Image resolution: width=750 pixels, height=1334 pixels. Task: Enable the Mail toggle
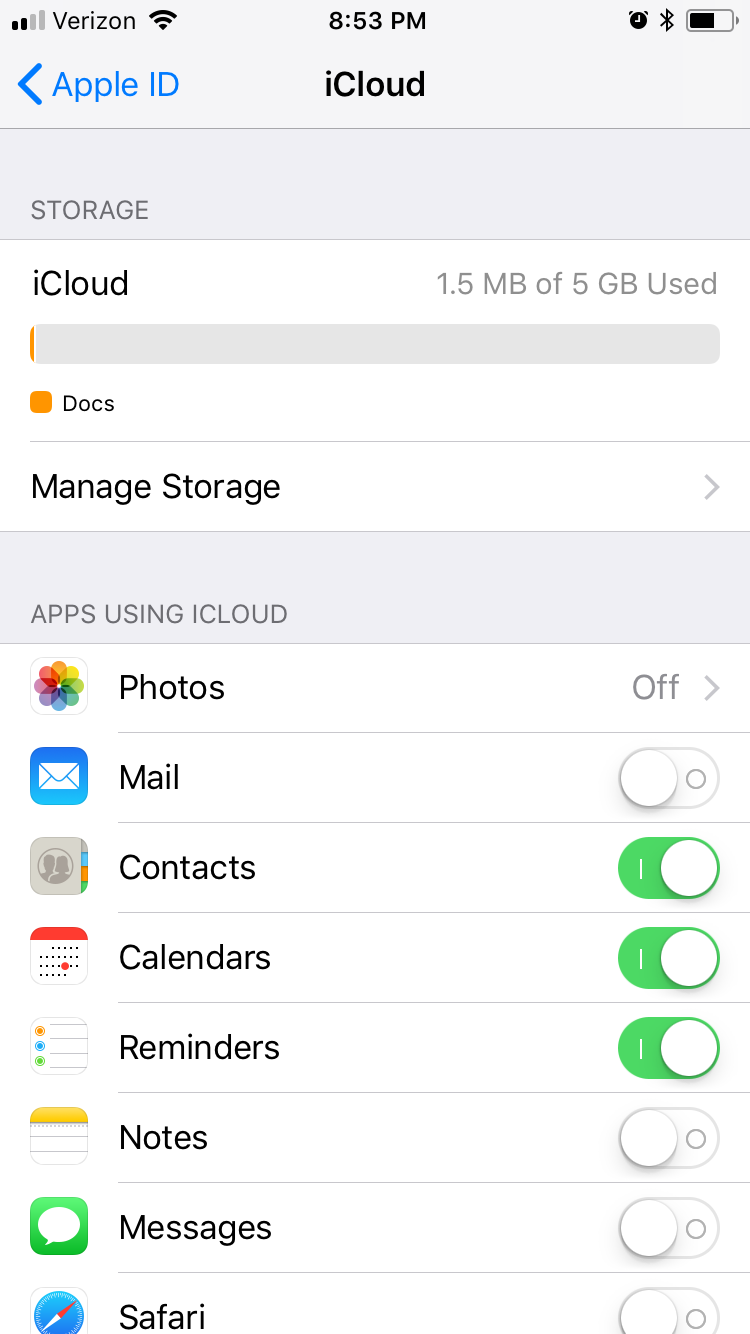pos(669,778)
